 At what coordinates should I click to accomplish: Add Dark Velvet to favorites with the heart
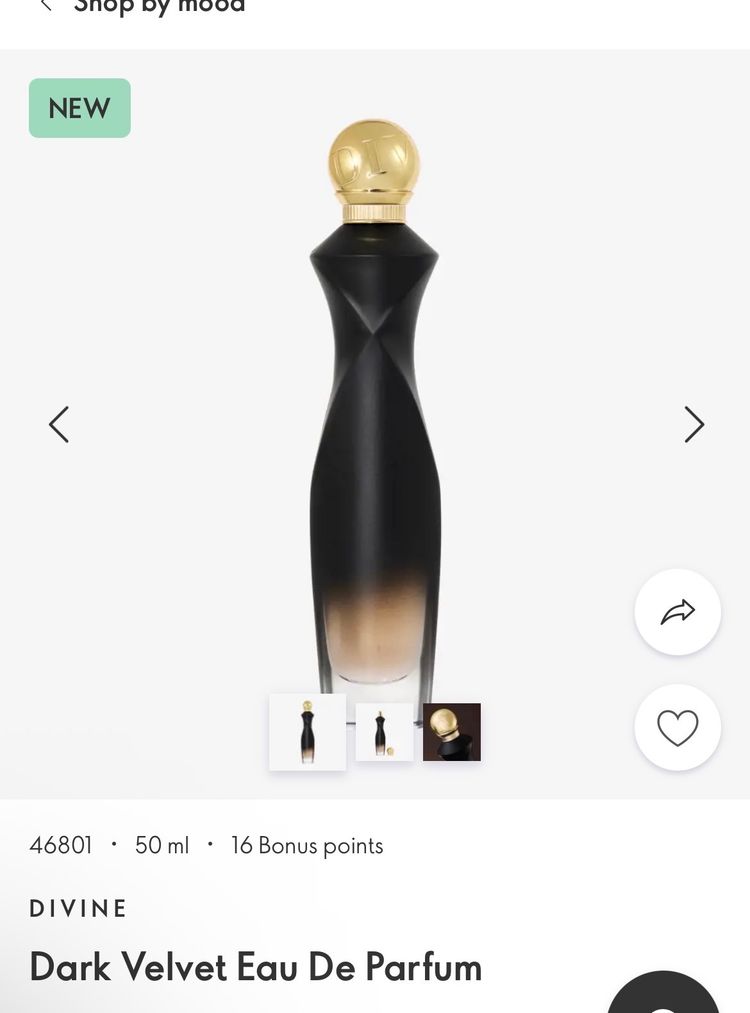point(678,725)
